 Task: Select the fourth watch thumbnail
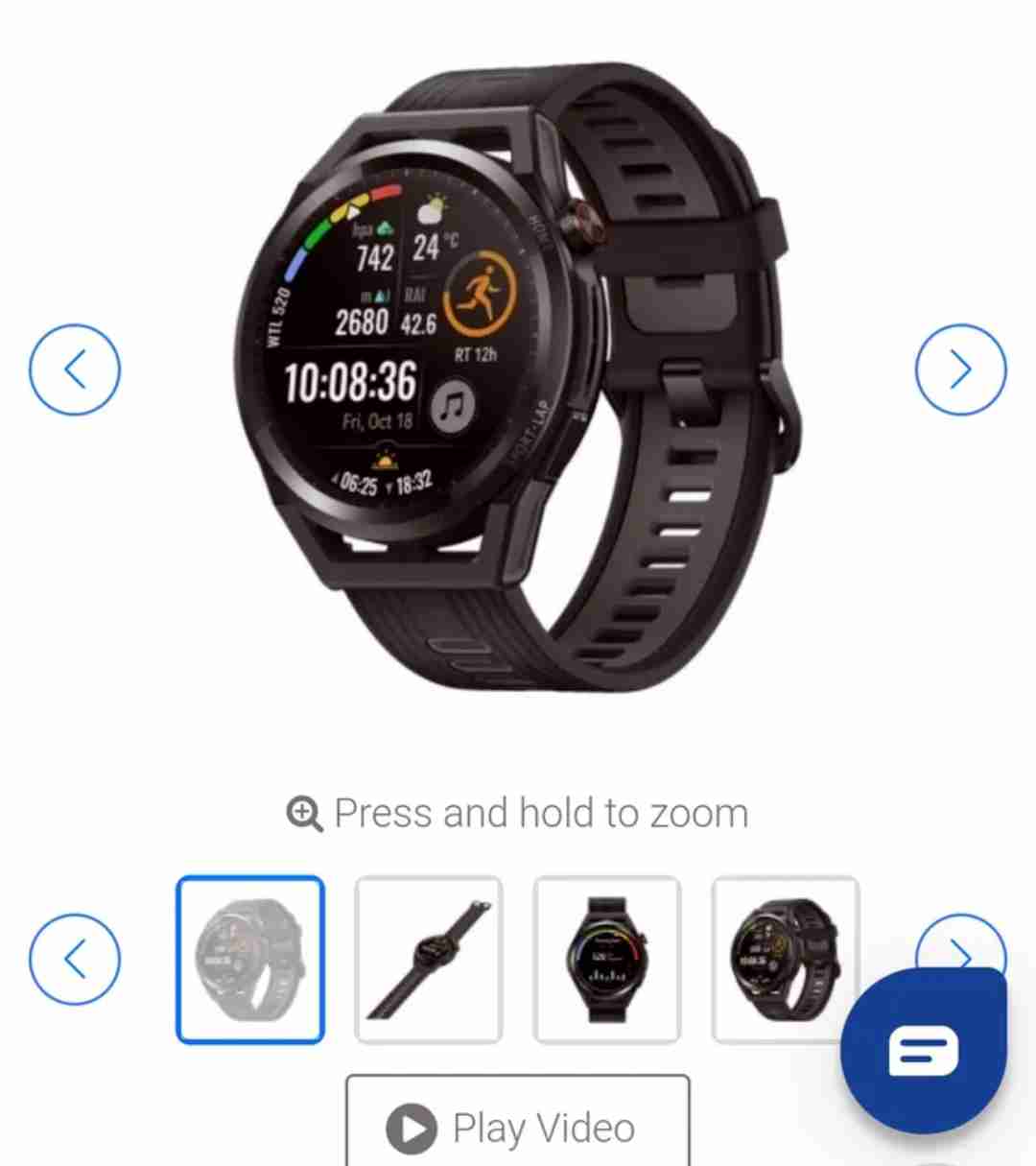pyautogui.click(x=785, y=959)
